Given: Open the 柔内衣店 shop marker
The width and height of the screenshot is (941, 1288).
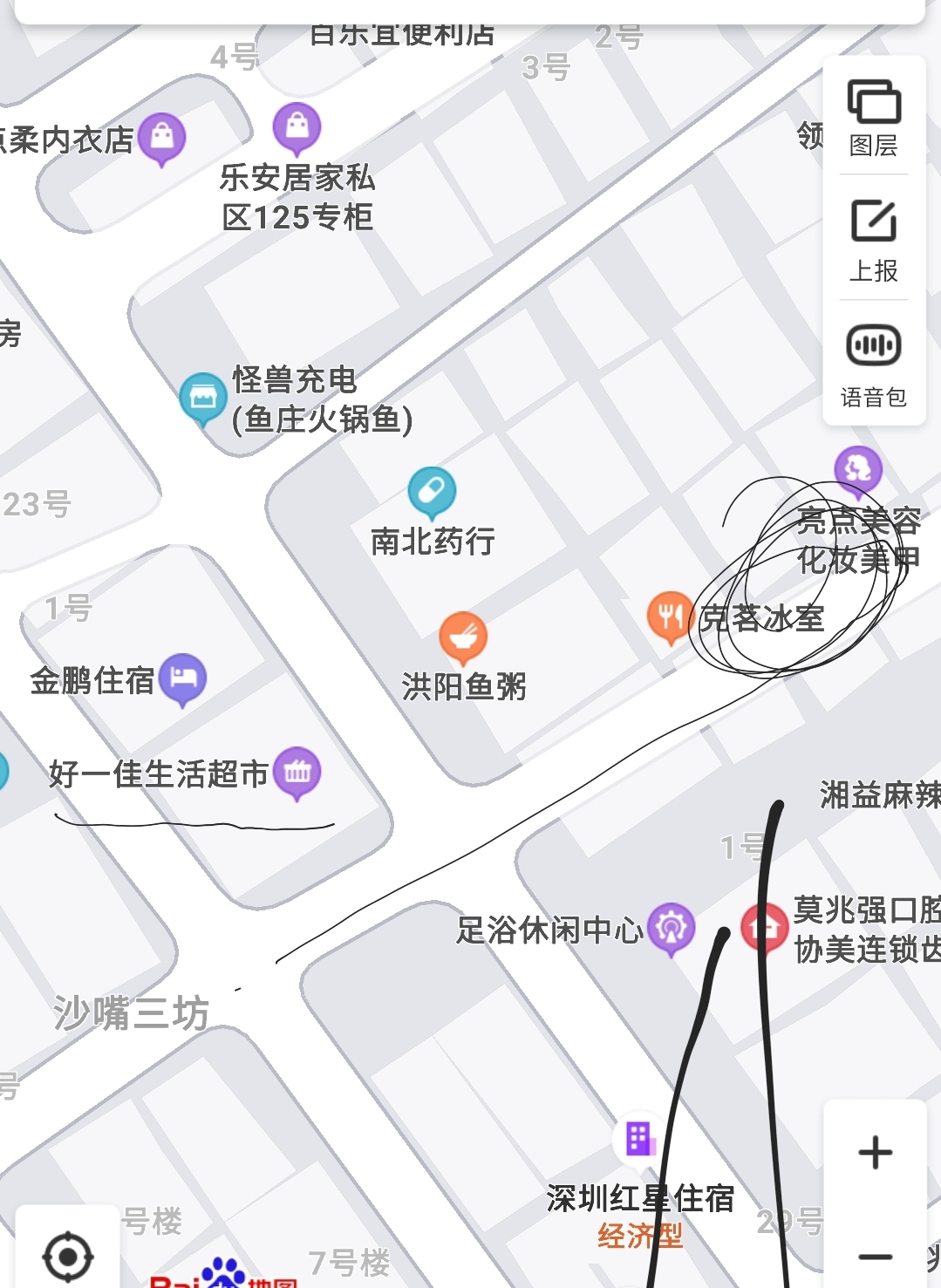Looking at the screenshot, I should [x=162, y=137].
